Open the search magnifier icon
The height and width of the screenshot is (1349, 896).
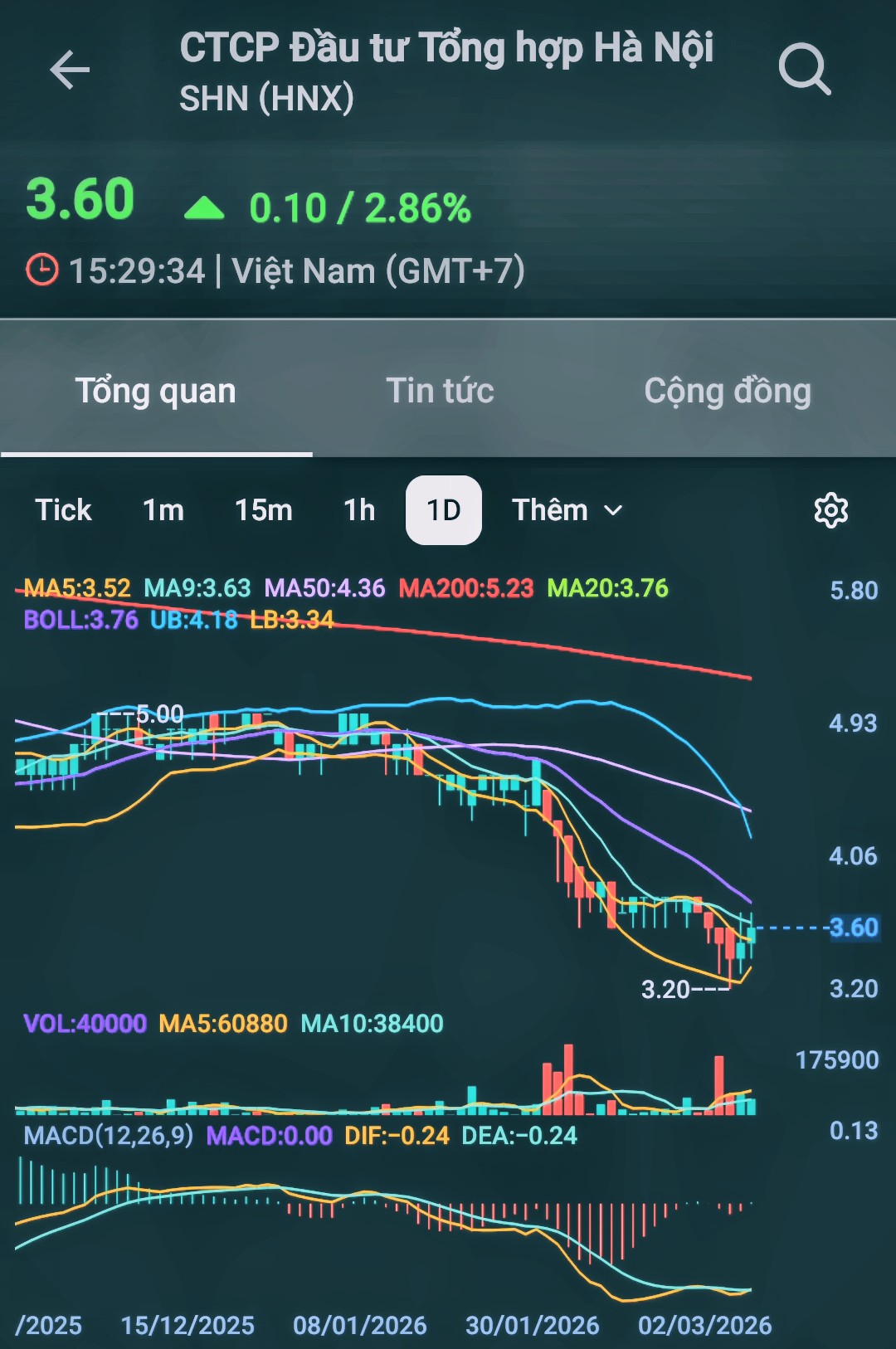pos(804,70)
